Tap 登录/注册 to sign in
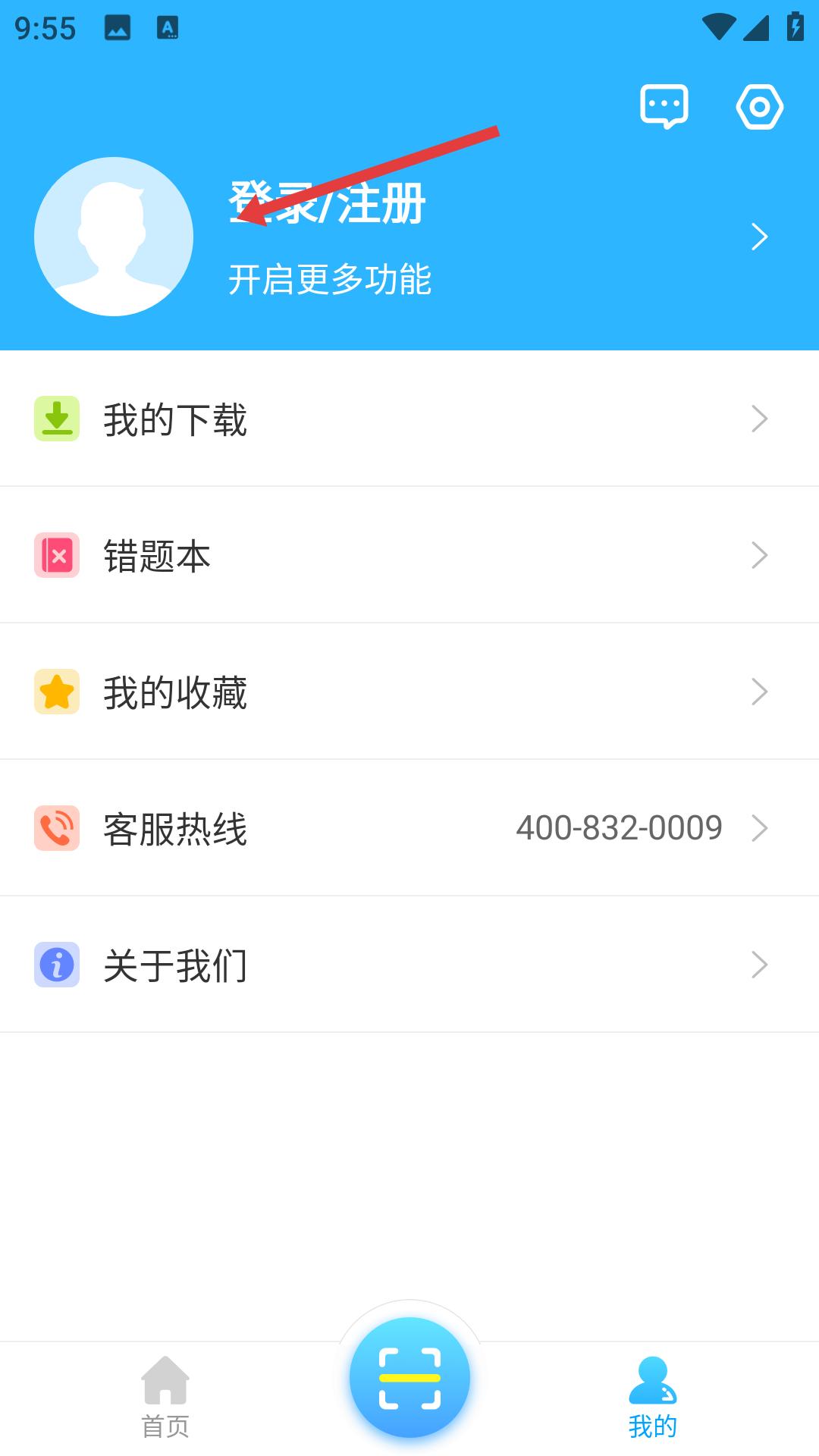The height and width of the screenshot is (1456, 819). tap(327, 203)
